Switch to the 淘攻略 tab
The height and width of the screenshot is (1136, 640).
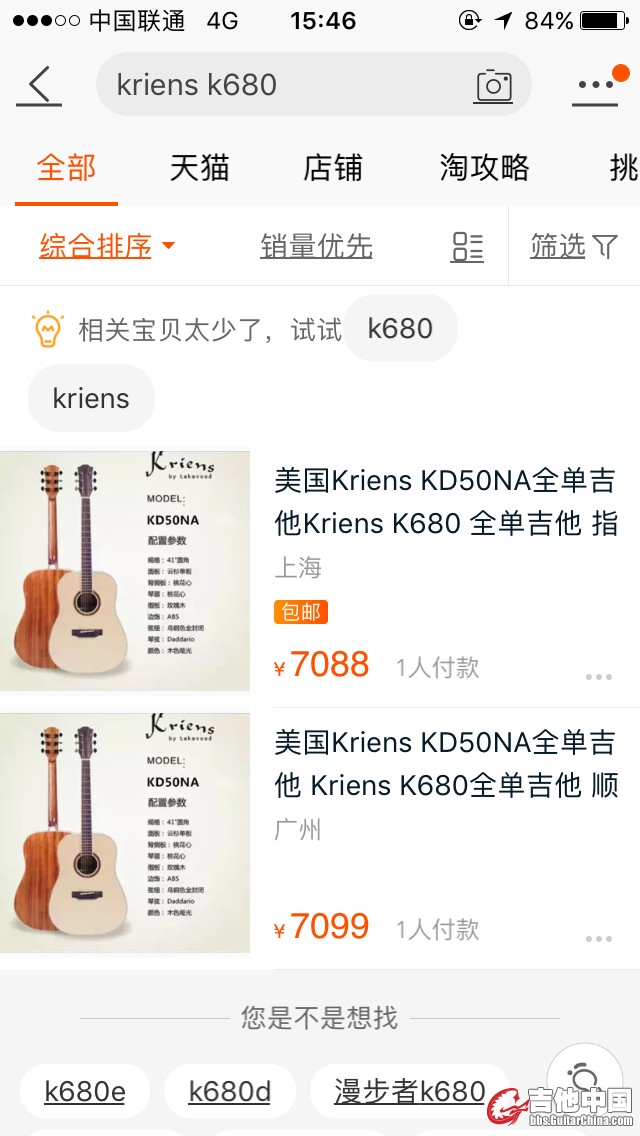(x=484, y=168)
